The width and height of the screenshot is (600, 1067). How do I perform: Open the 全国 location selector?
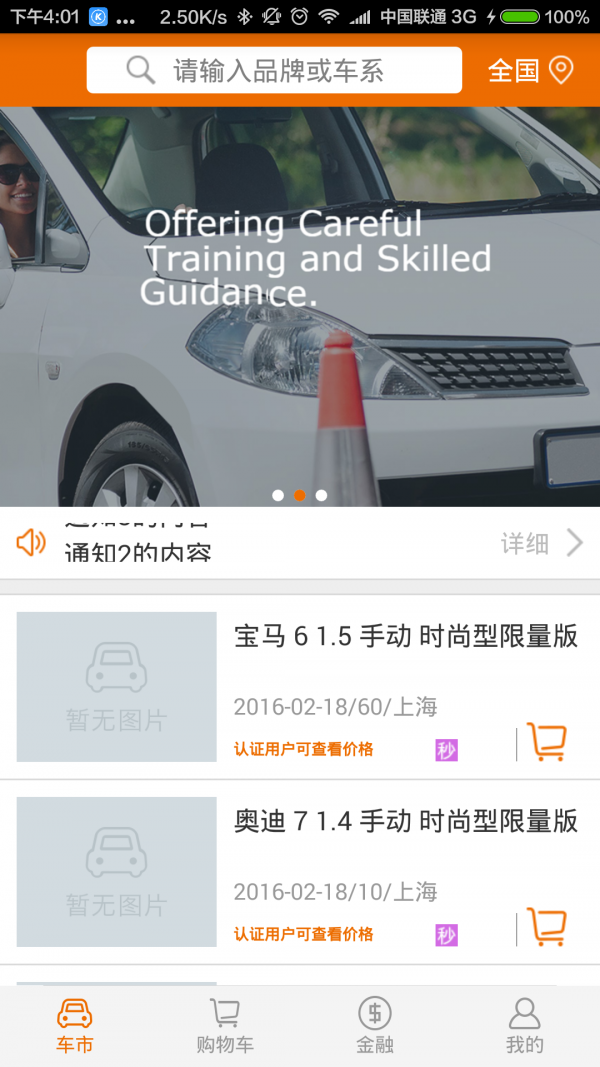click(x=530, y=70)
